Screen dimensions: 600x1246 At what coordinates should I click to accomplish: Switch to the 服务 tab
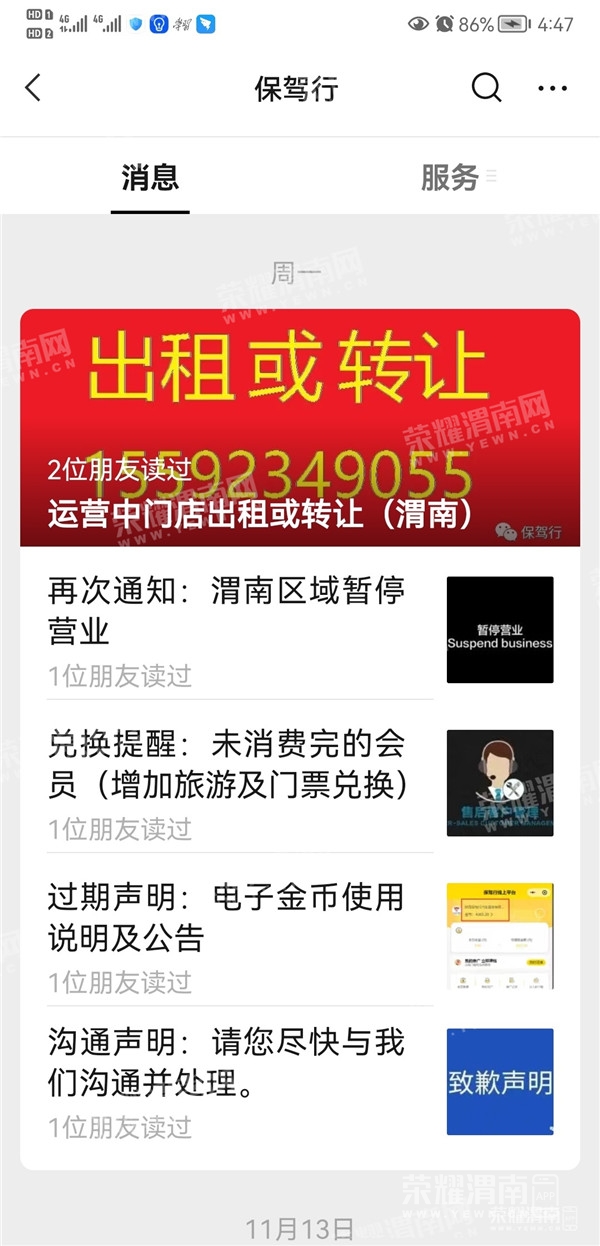click(x=450, y=178)
